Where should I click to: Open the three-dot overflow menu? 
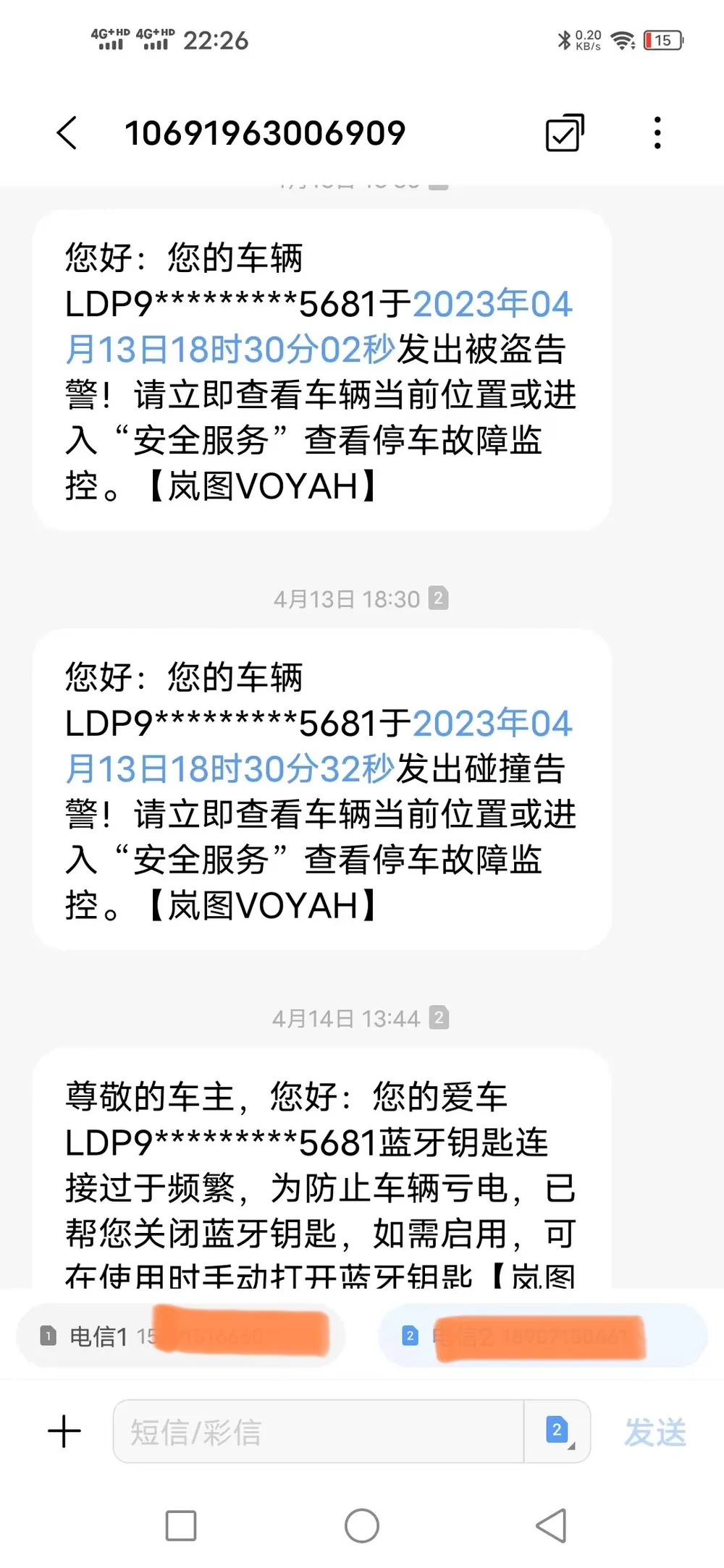point(657,133)
